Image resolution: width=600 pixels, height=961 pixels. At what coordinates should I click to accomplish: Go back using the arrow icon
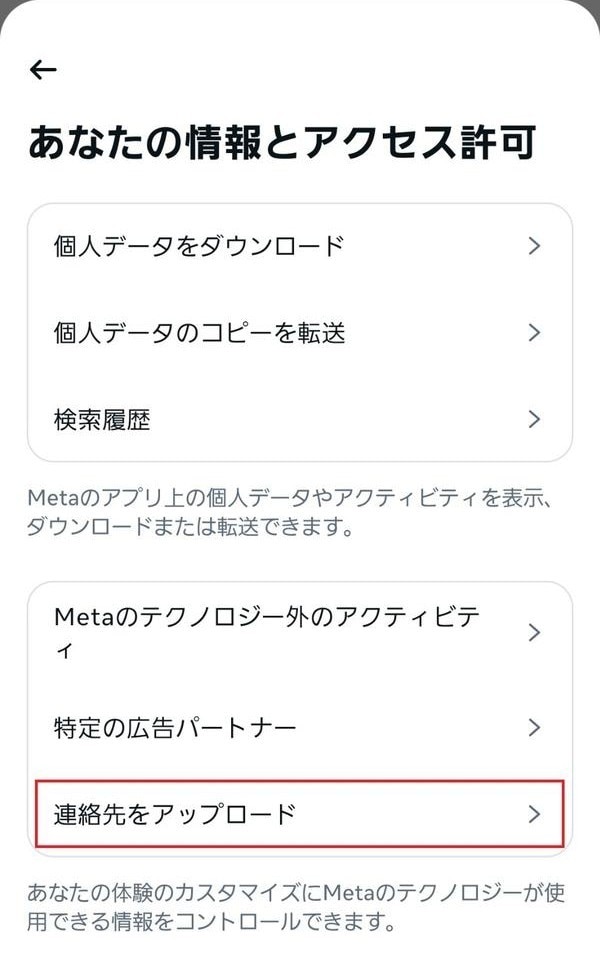[43, 70]
